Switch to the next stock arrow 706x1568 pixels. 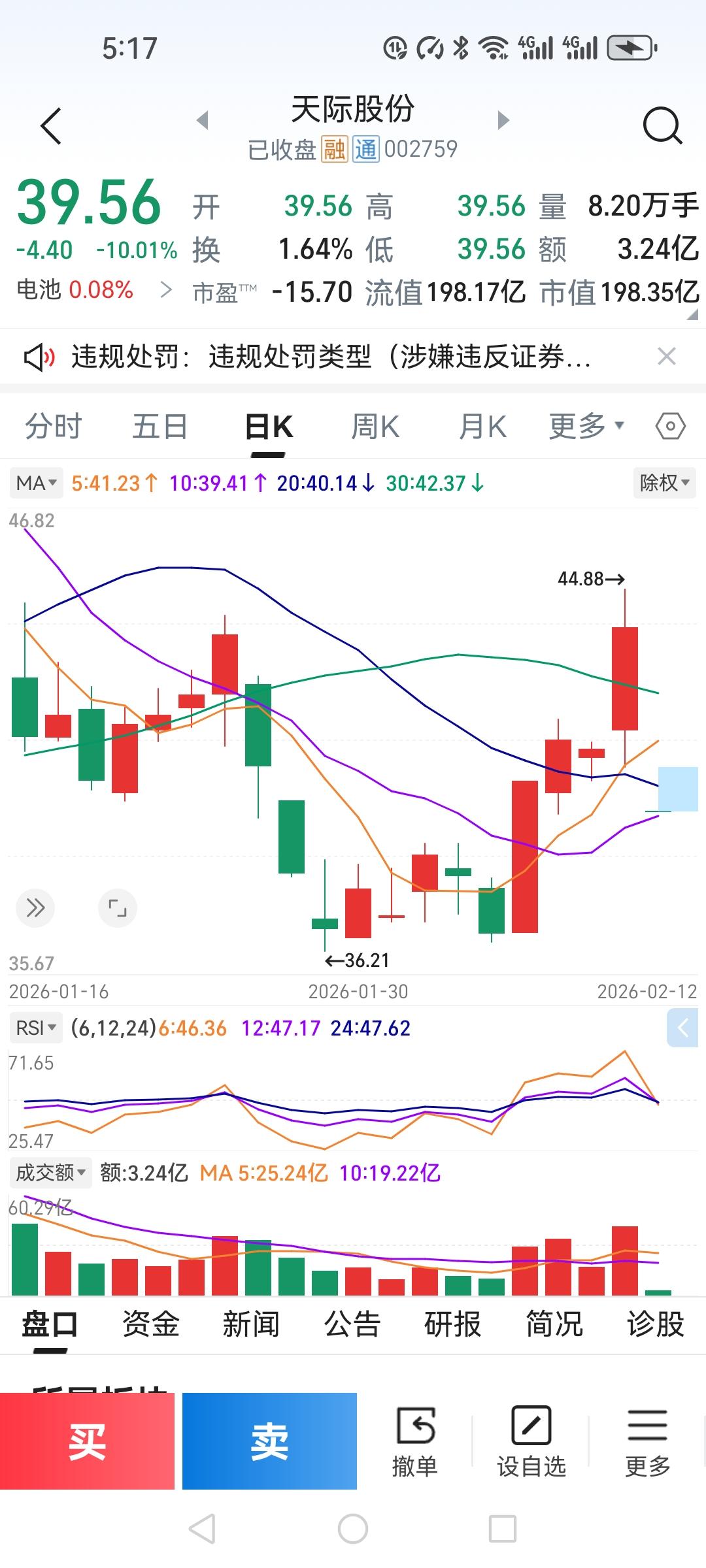coord(503,120)
